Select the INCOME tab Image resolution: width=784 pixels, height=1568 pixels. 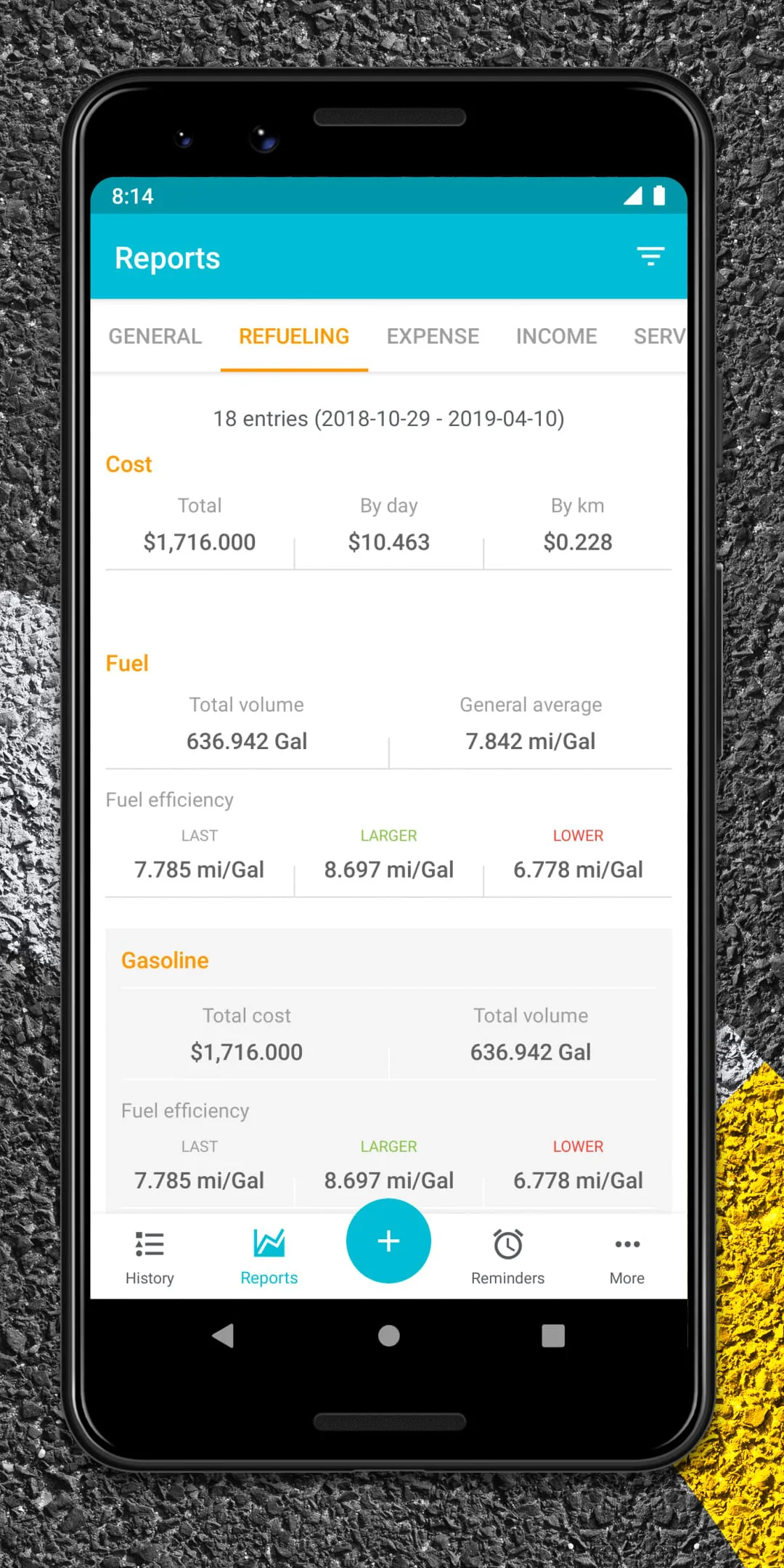pyautogui.click(x=556, y=336)
